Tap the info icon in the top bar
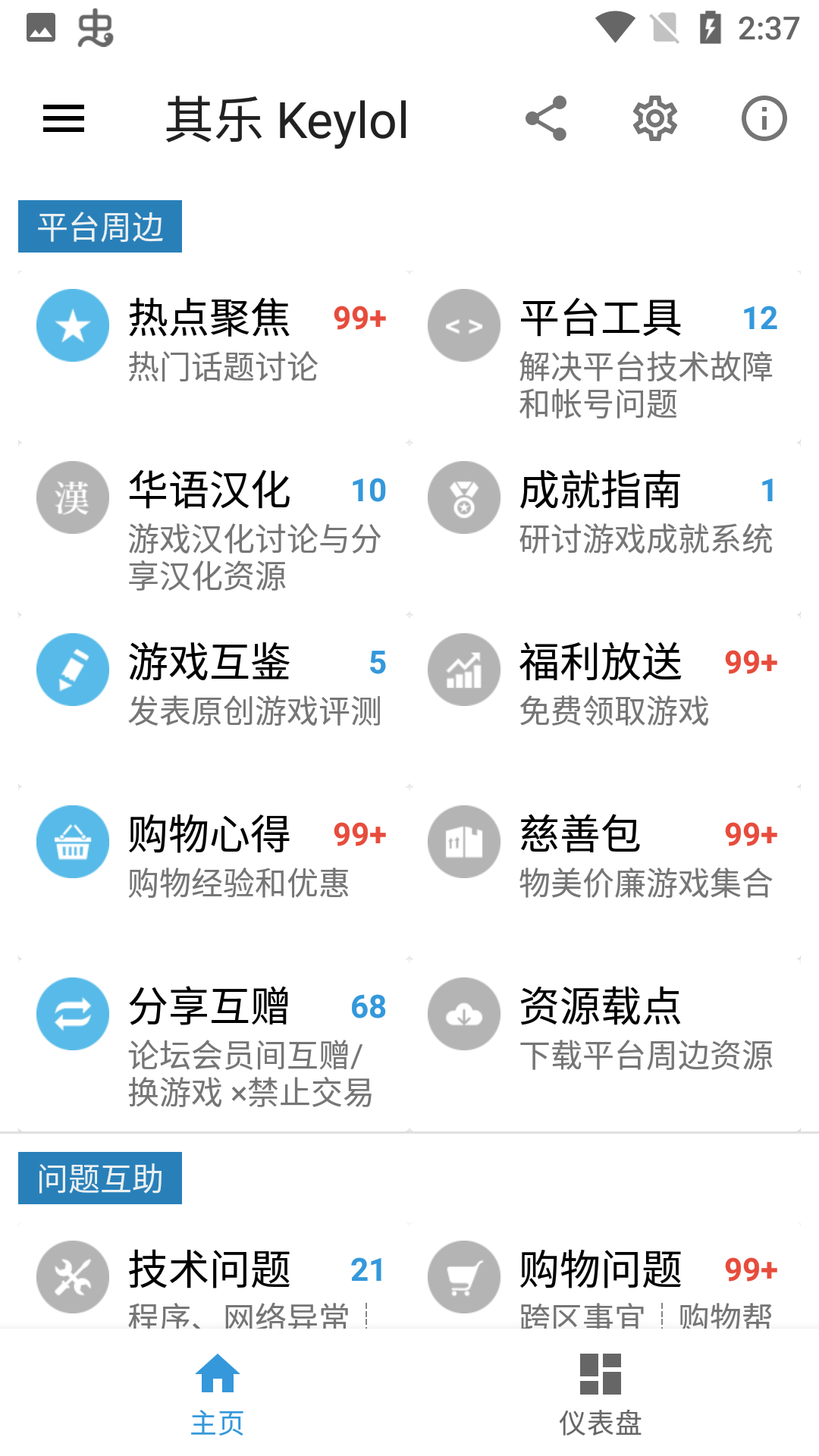 click(x=764, y=118)
